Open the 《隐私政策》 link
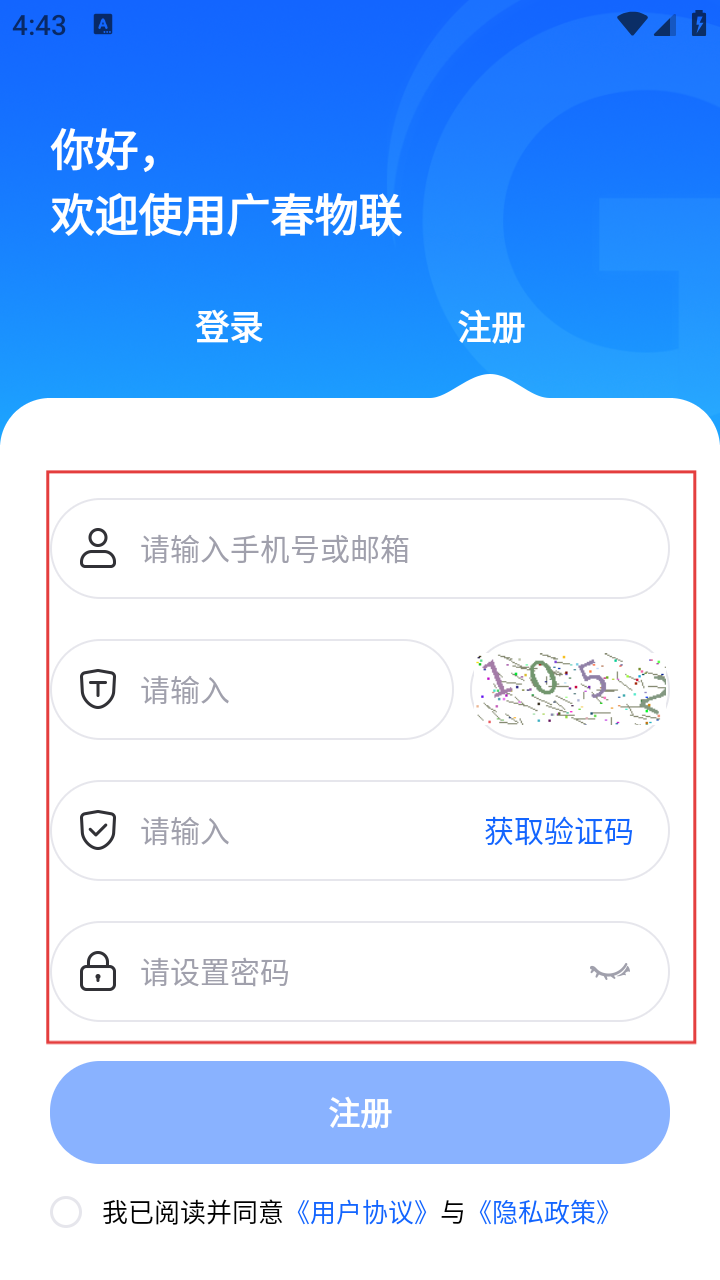The image size is (720, 1280). pyautogui.click(x=545, y=1213)
